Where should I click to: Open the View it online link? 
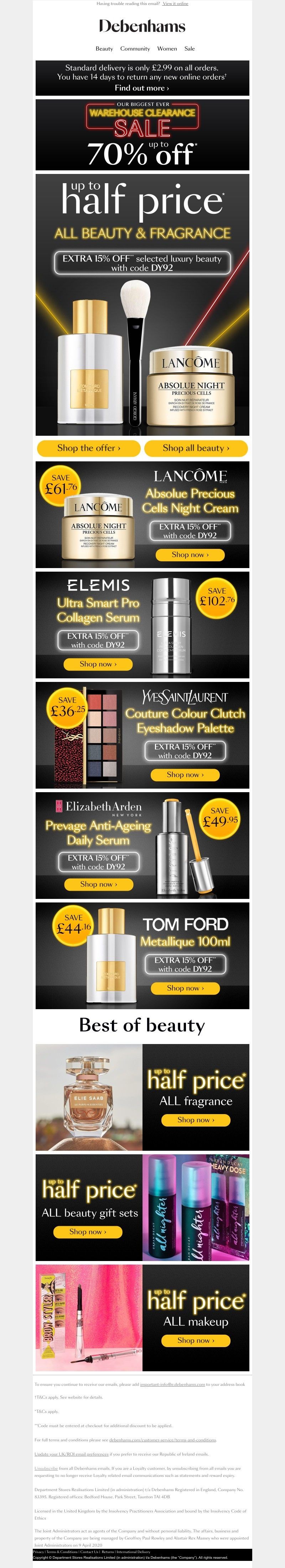(175, 4)
